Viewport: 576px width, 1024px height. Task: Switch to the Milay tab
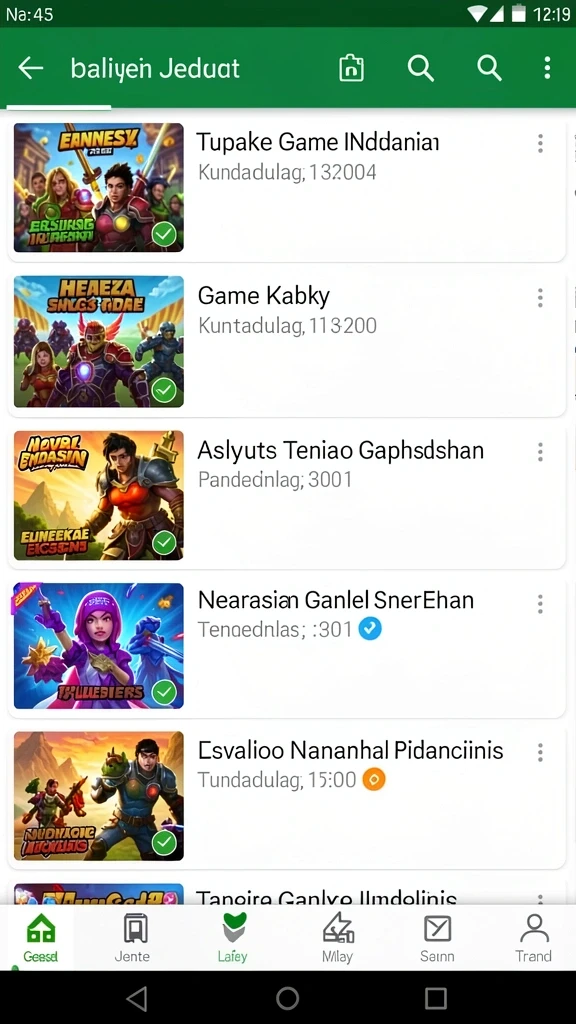338,937
